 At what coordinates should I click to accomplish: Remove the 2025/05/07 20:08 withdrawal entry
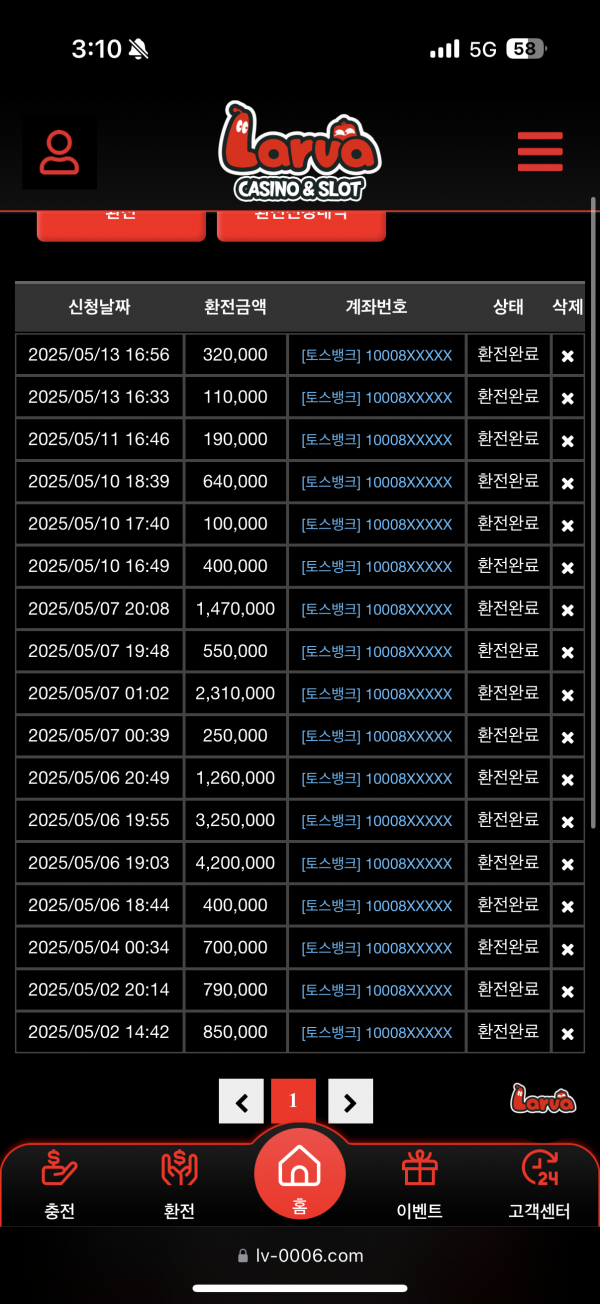[x=567, y=609]
